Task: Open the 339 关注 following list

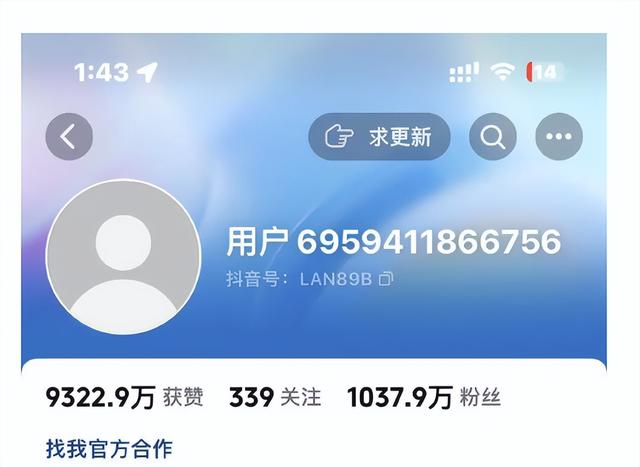Action: [275, 397]
